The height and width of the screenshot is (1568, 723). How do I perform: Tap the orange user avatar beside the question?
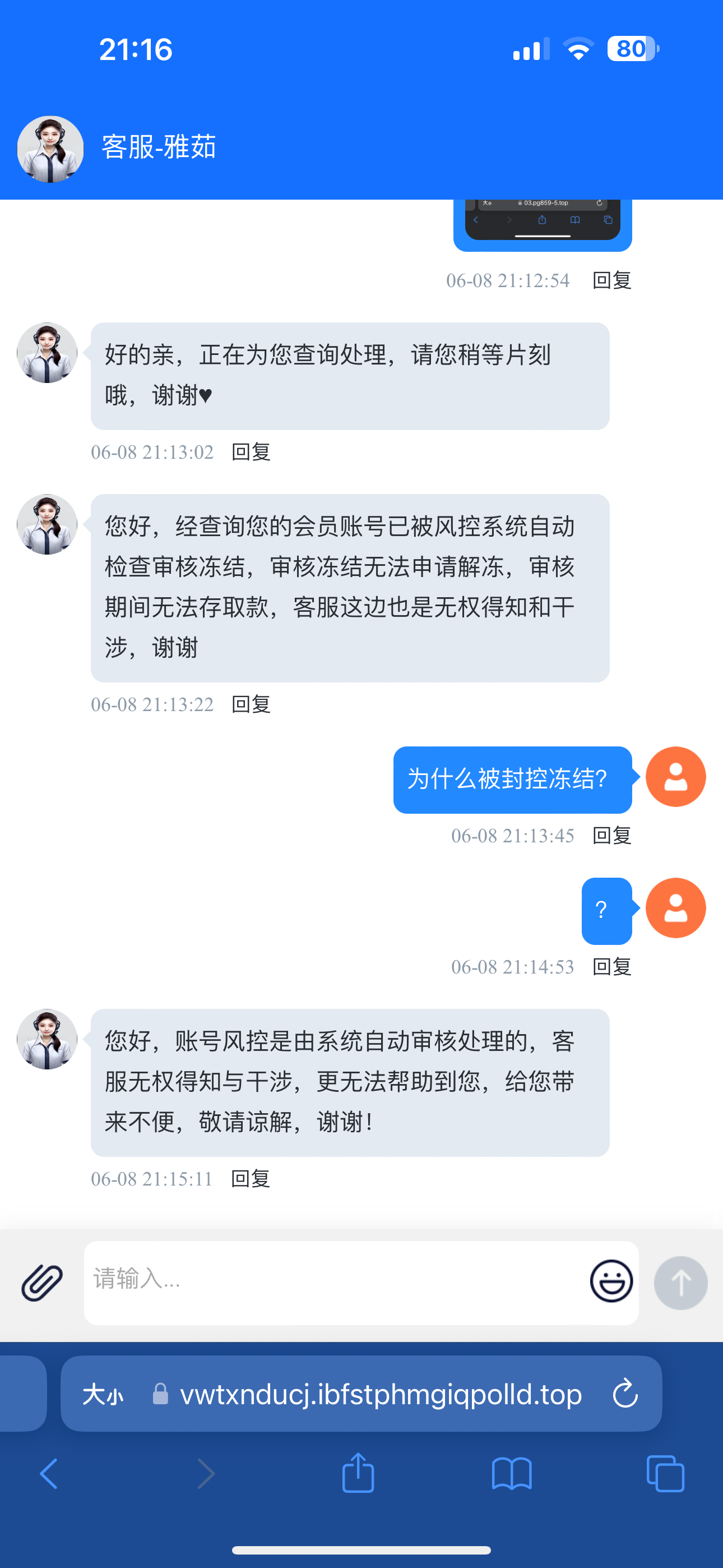pos(675,777)
